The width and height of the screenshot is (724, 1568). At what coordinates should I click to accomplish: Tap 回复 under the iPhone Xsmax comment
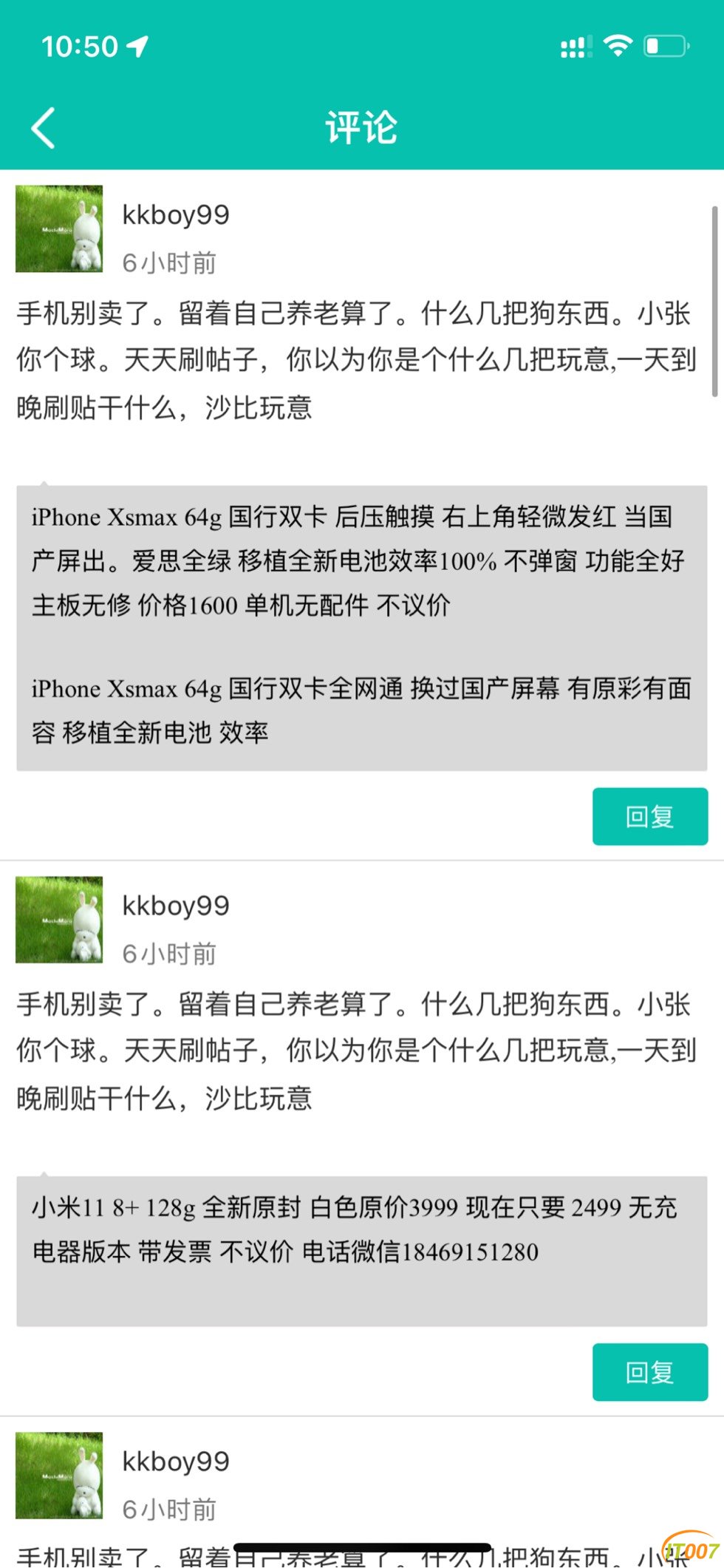[x=649, y=816]
